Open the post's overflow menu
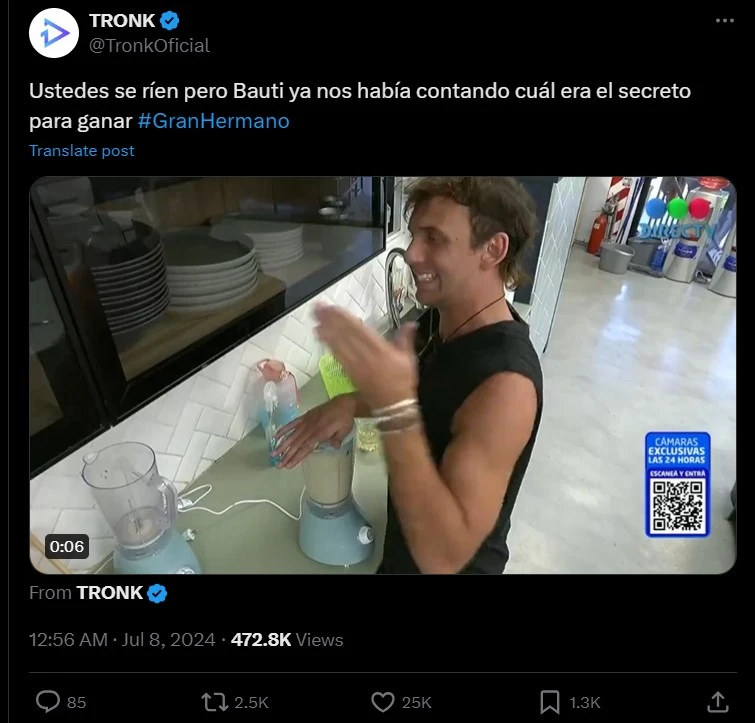Screen dimensions: 755x723 [x=724, y=21]
